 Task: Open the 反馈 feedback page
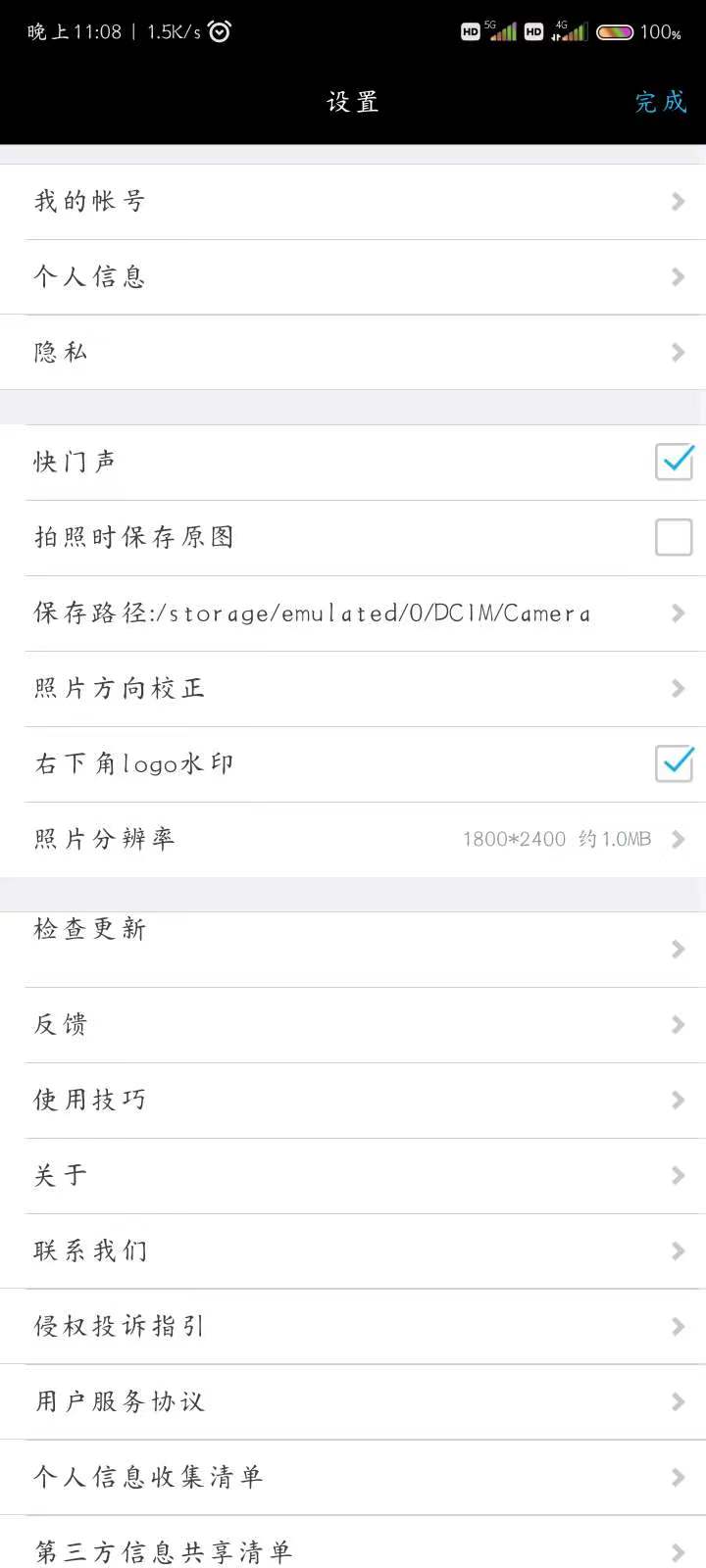[x=353, y=1024]
